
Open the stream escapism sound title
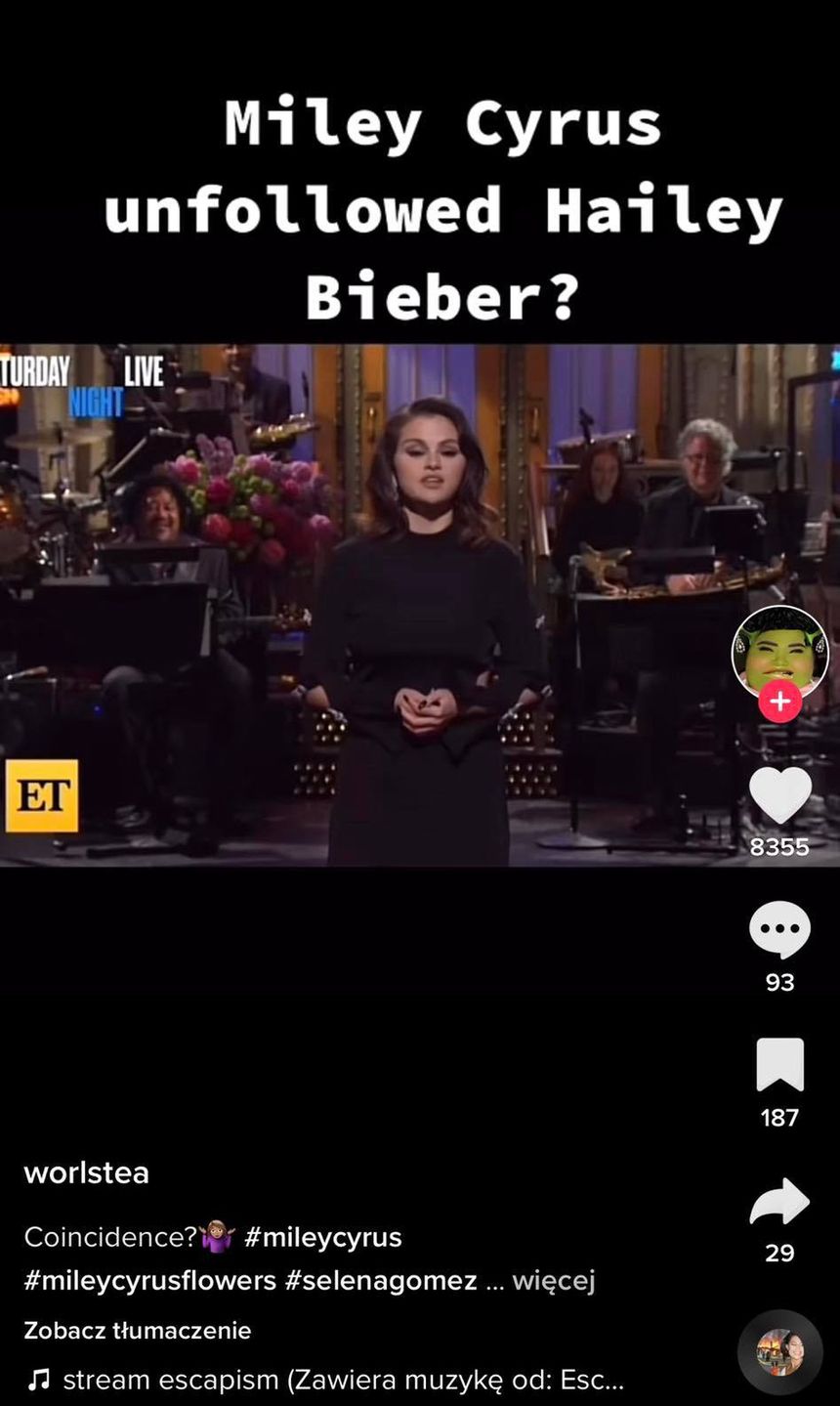[342, 1380]
